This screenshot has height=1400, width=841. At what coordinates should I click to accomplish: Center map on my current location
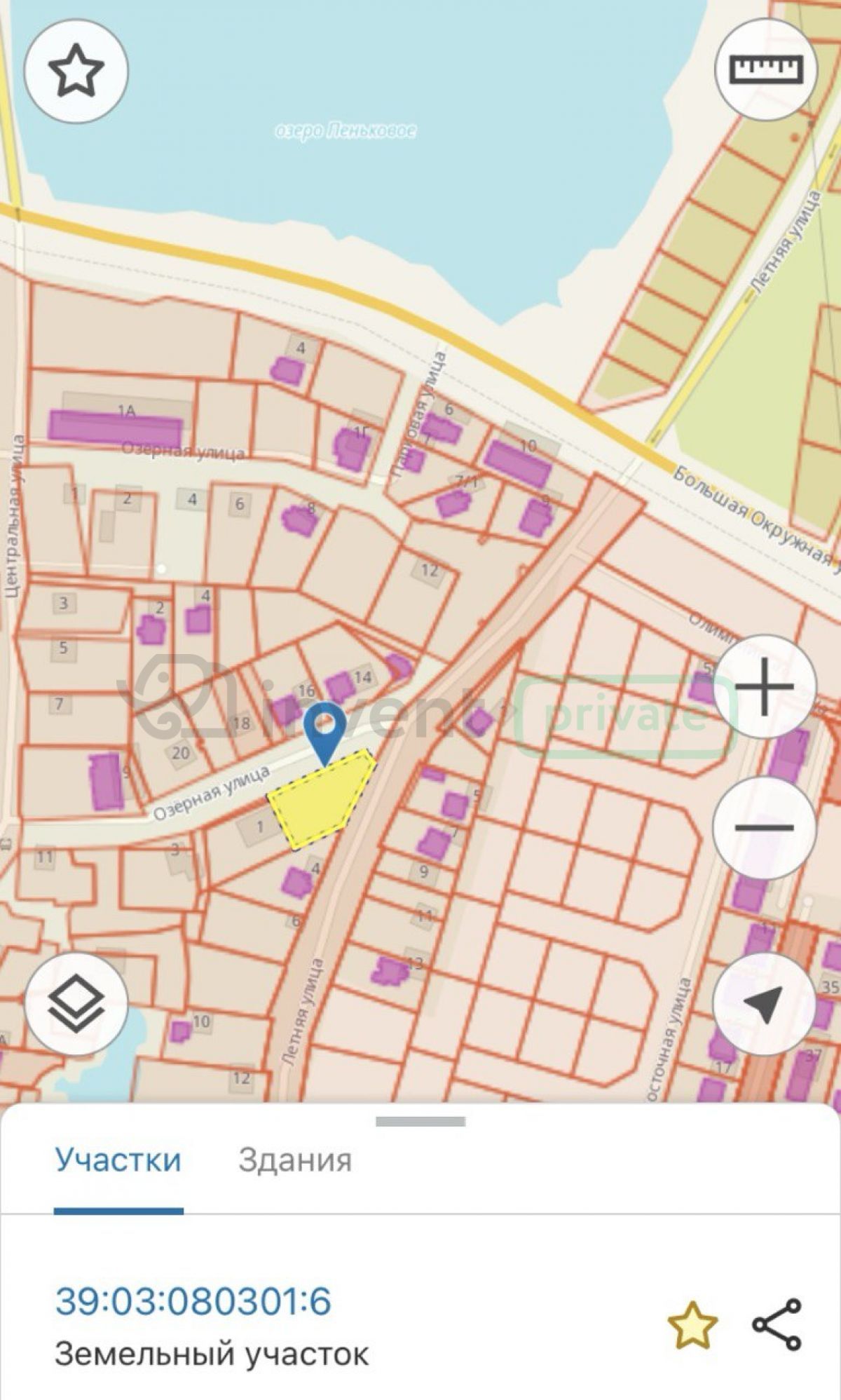pos(765,1005)
